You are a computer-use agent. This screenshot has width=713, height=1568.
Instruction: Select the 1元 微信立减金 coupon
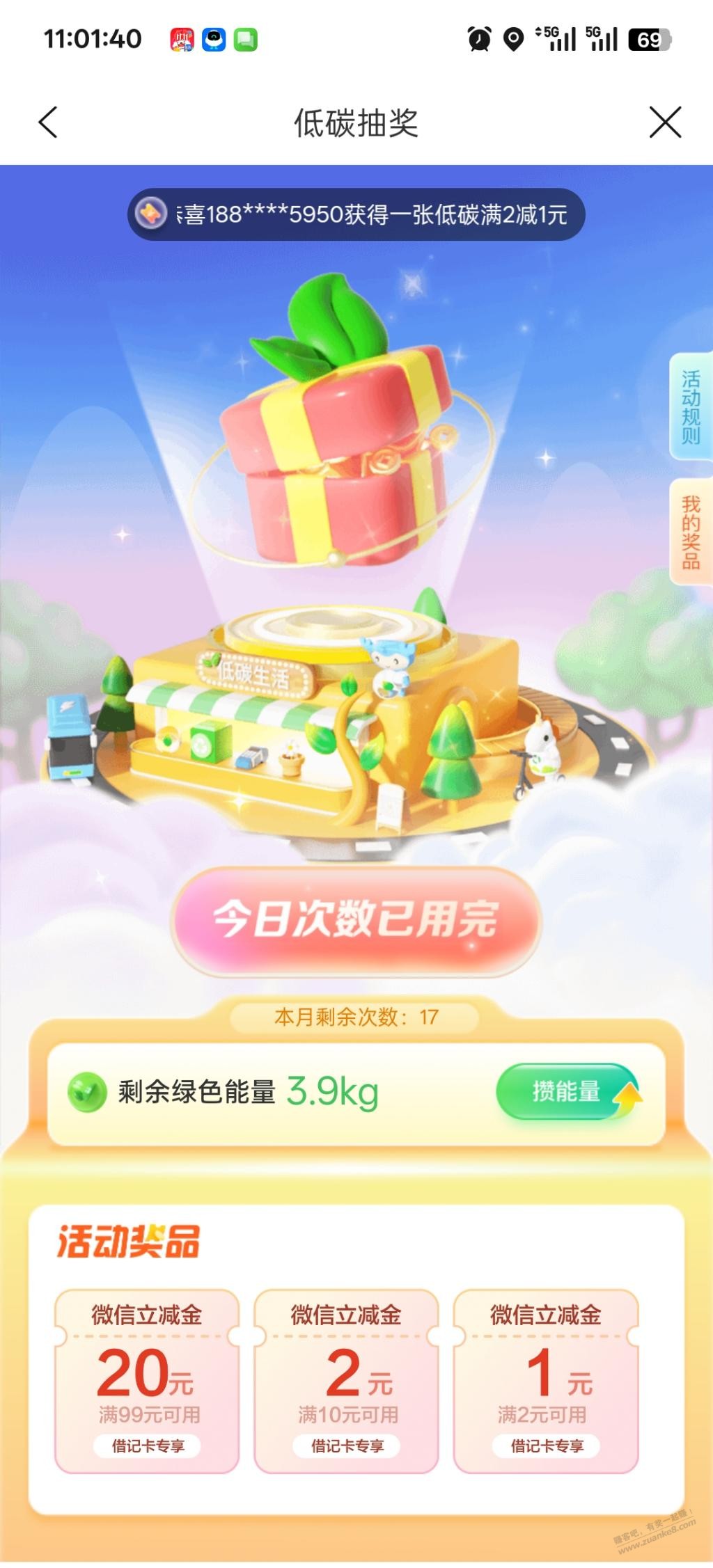pyautogui.click(x=546, y=1381)
